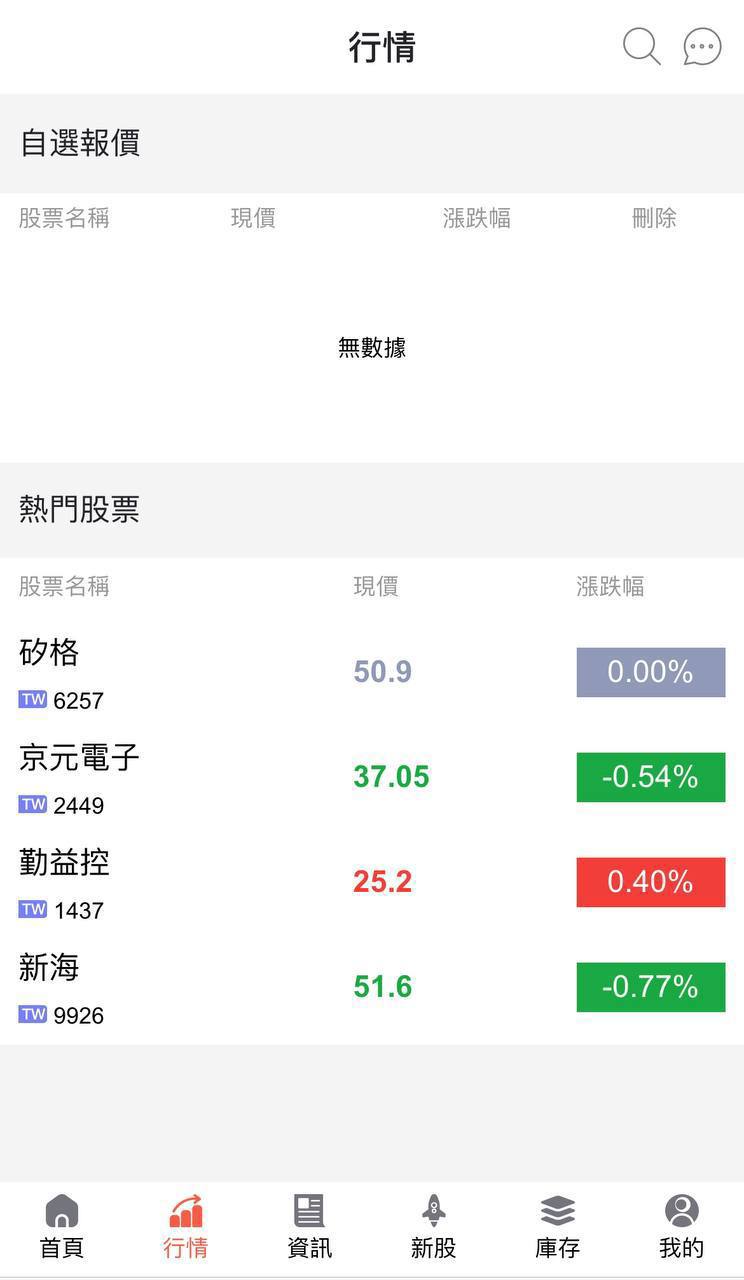Open stock 矽格 6257

(371, 673)
